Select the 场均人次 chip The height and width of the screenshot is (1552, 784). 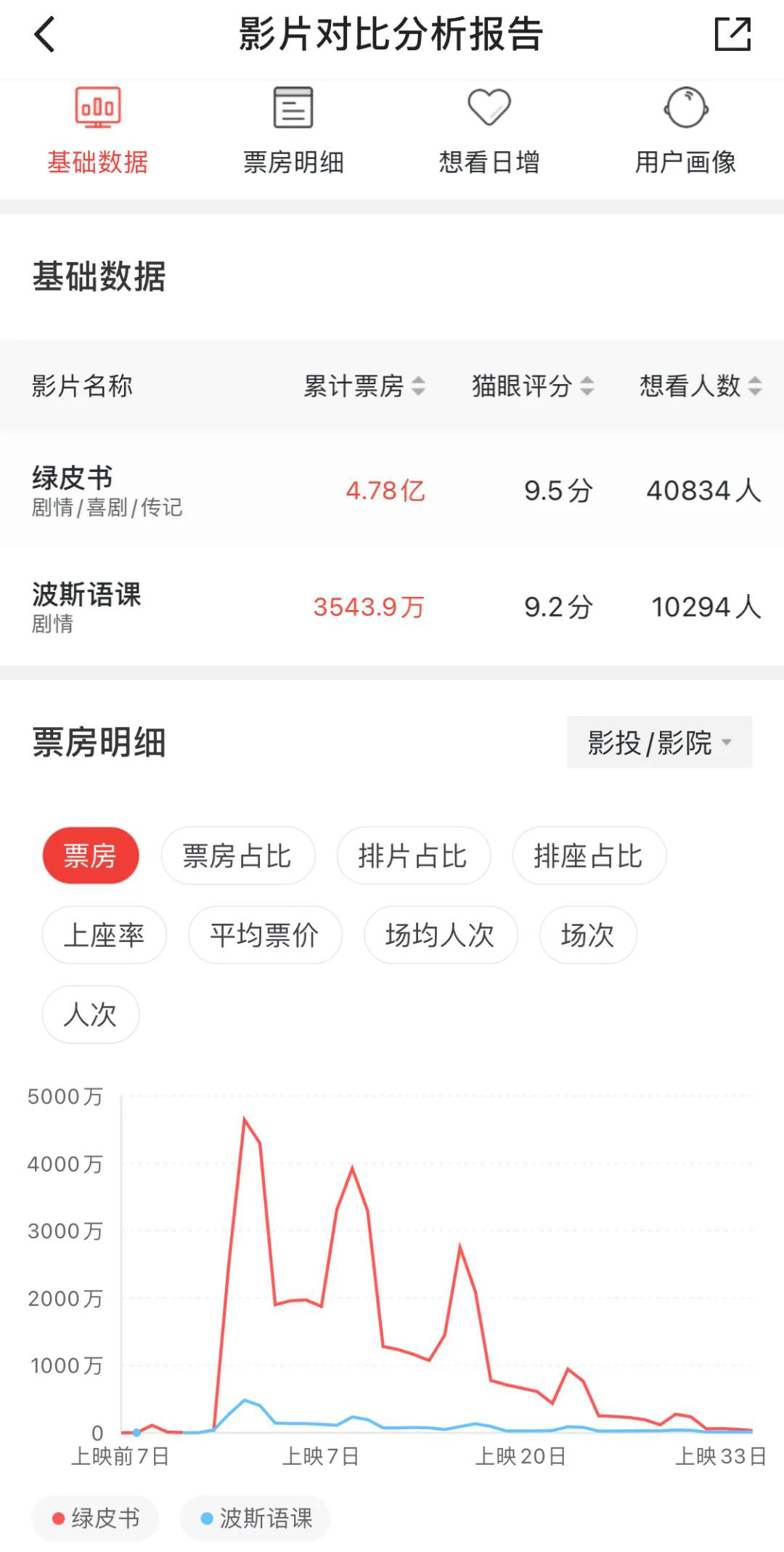tap(441, 935)
